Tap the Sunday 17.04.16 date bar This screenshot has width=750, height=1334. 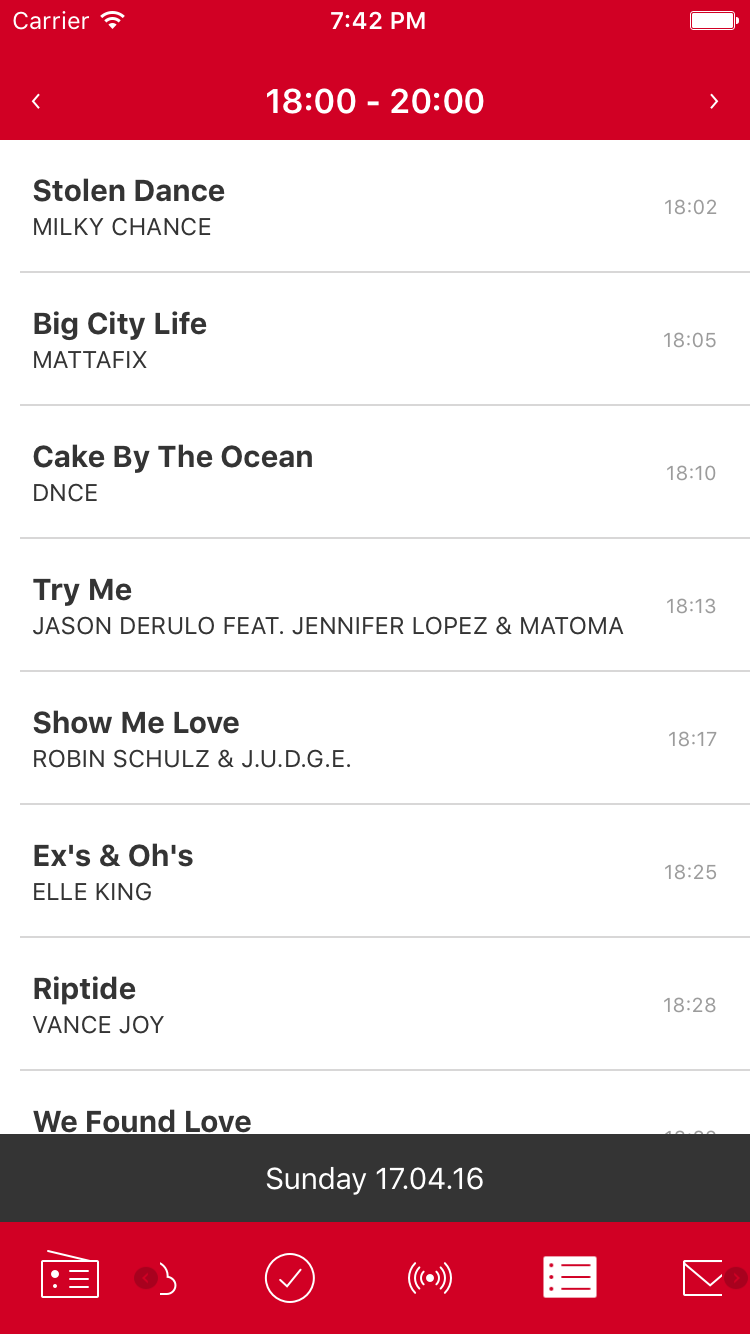tap(375, 1178)
